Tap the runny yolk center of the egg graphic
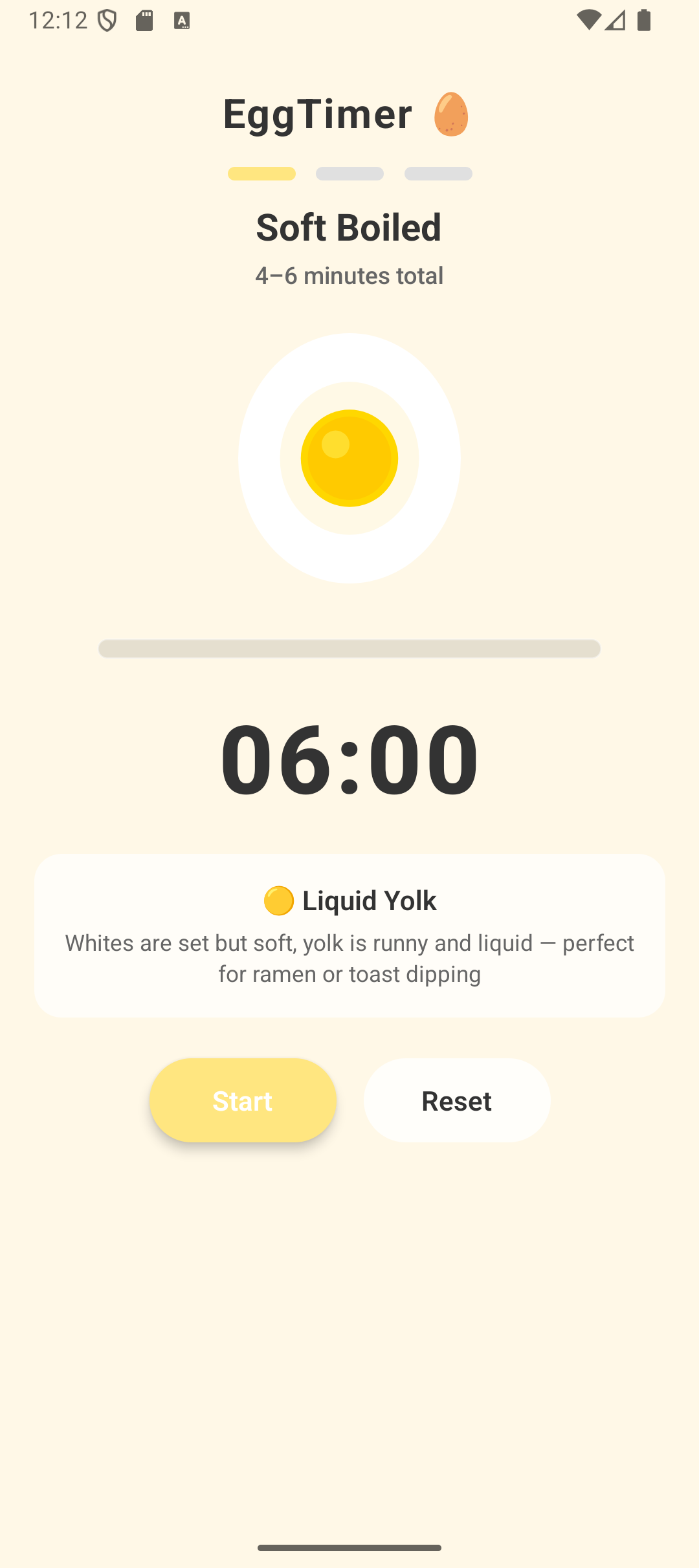 click(x=349, y=458)
